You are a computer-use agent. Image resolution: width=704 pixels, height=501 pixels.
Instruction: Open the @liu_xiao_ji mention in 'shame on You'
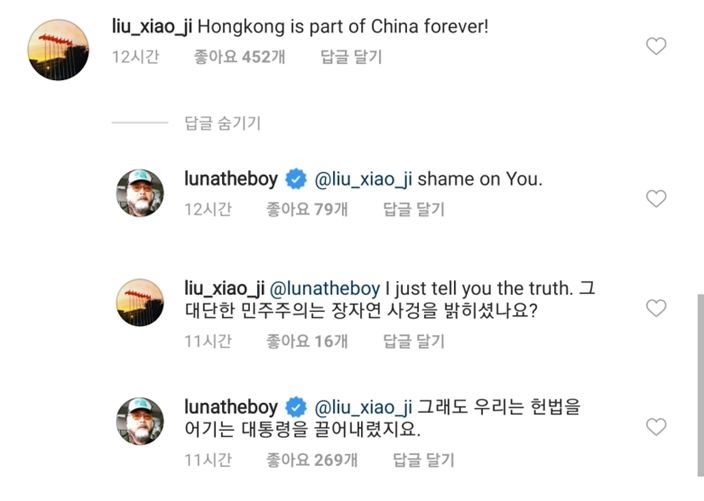coord(363,180)
